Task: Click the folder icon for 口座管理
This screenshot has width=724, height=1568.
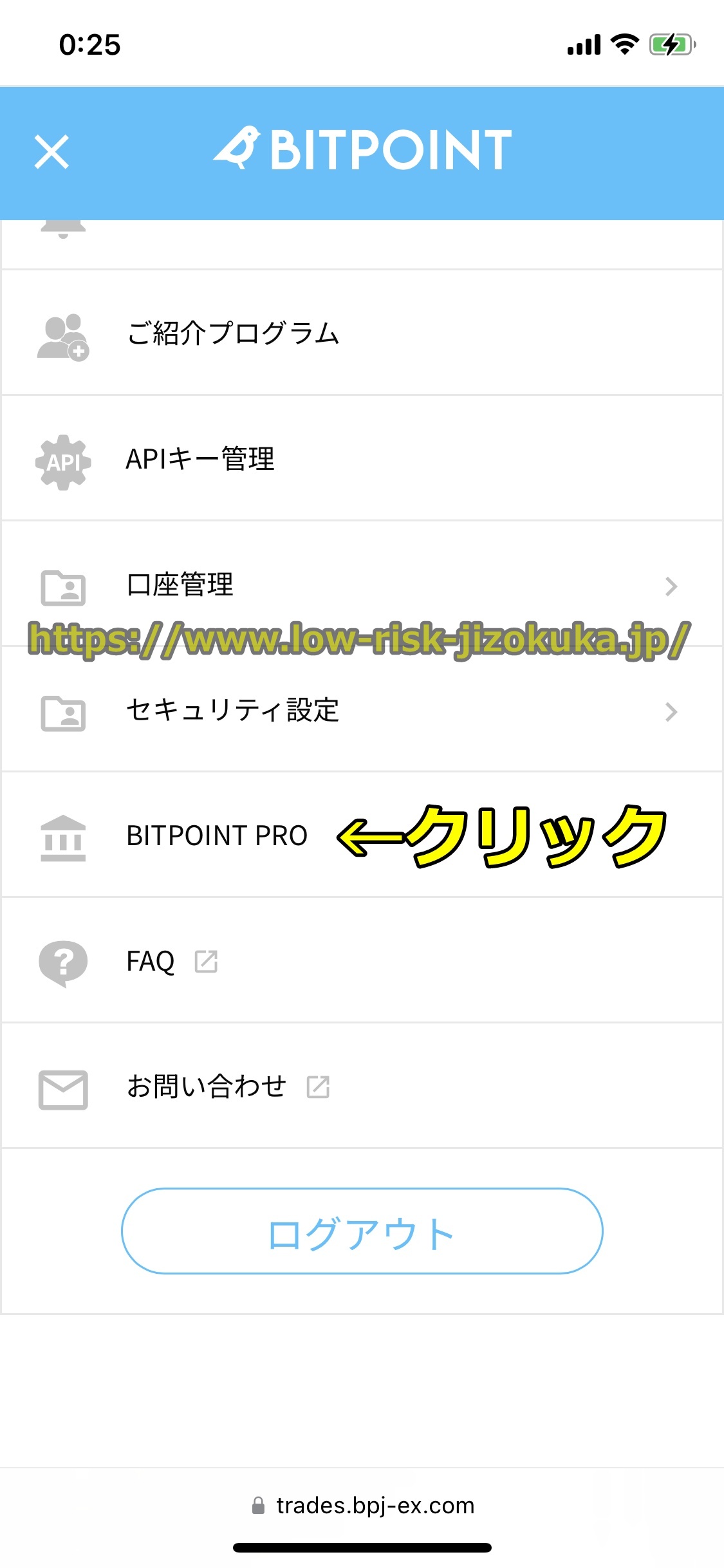Action: (62, 586)
